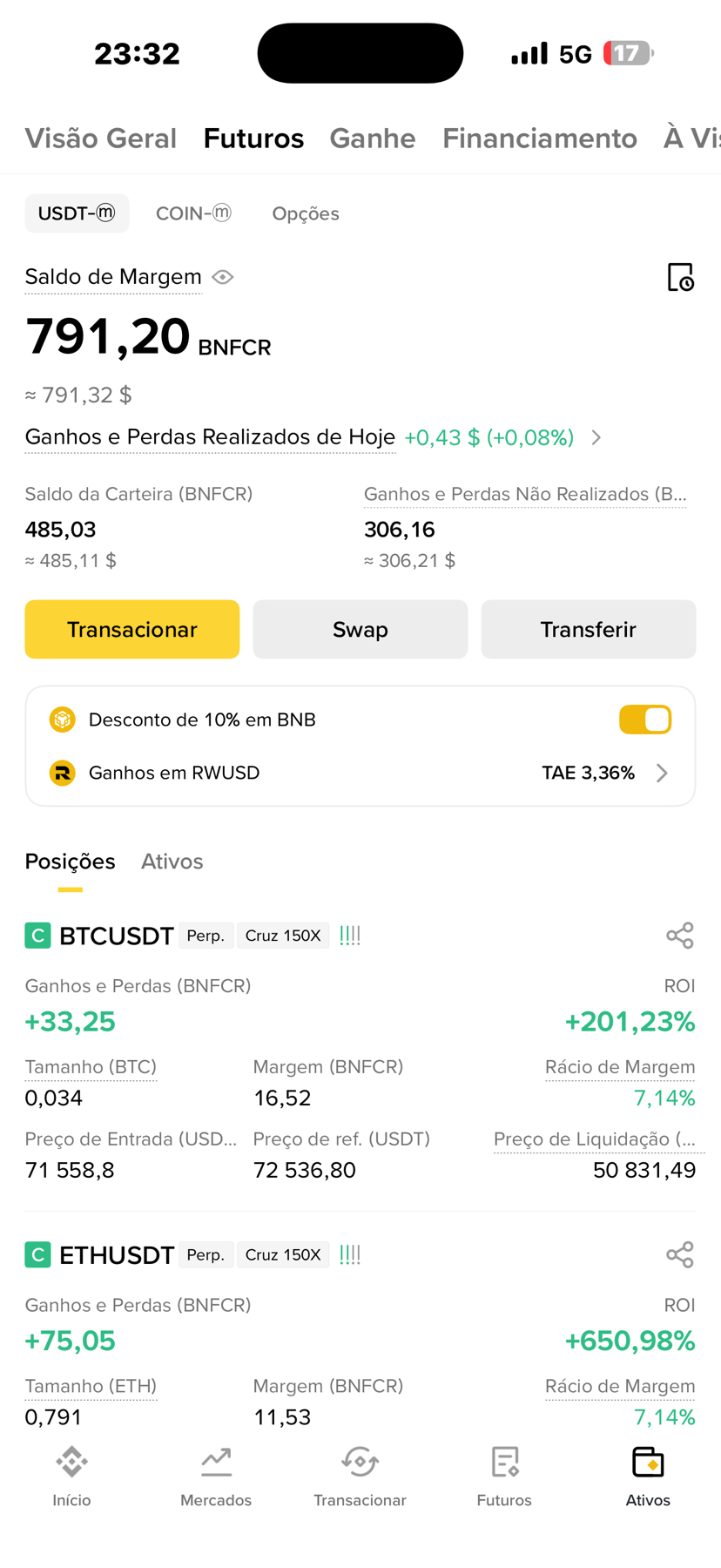Go to the Financiamento tab
The height and width of the screenshot is (1568, 721).
coord(540,139)
